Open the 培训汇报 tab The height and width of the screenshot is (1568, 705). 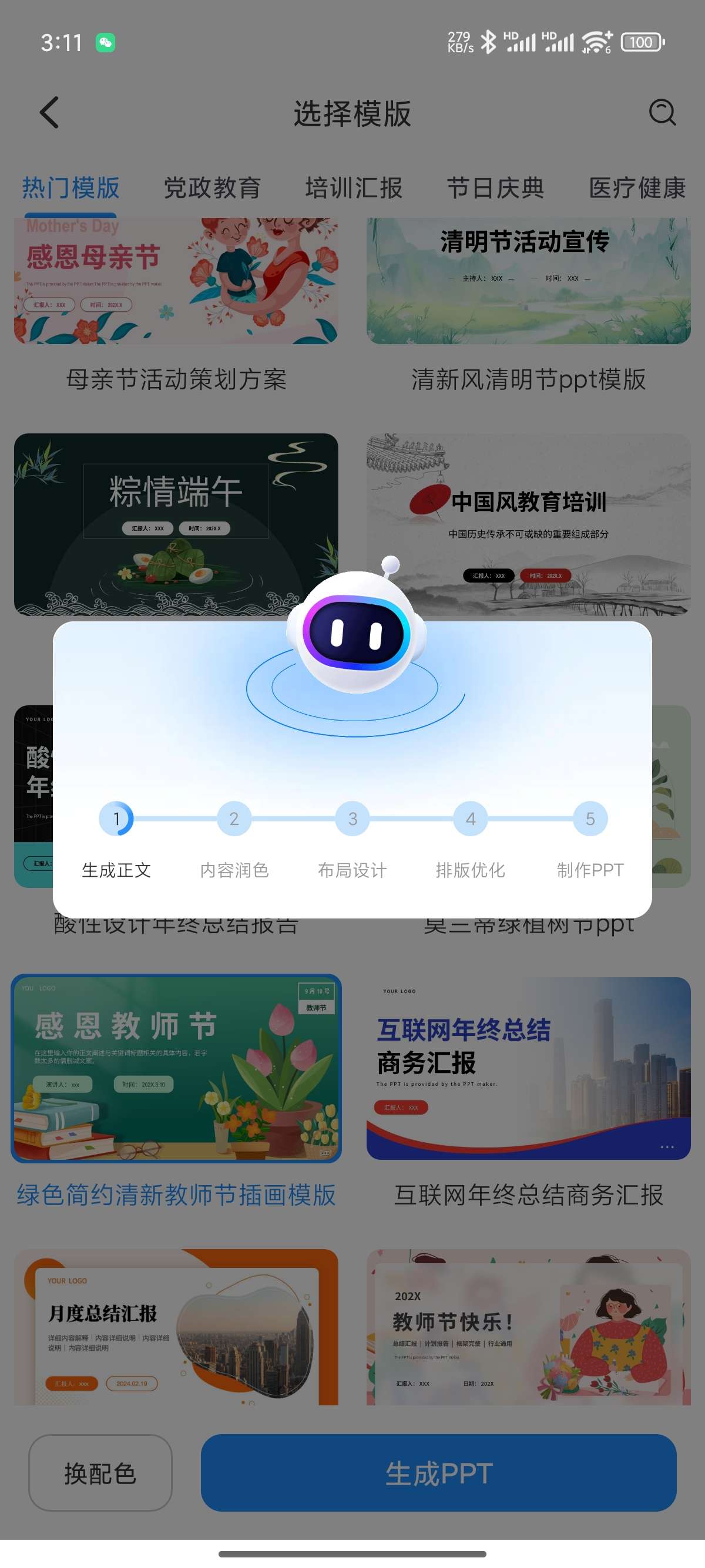[354, 187]
